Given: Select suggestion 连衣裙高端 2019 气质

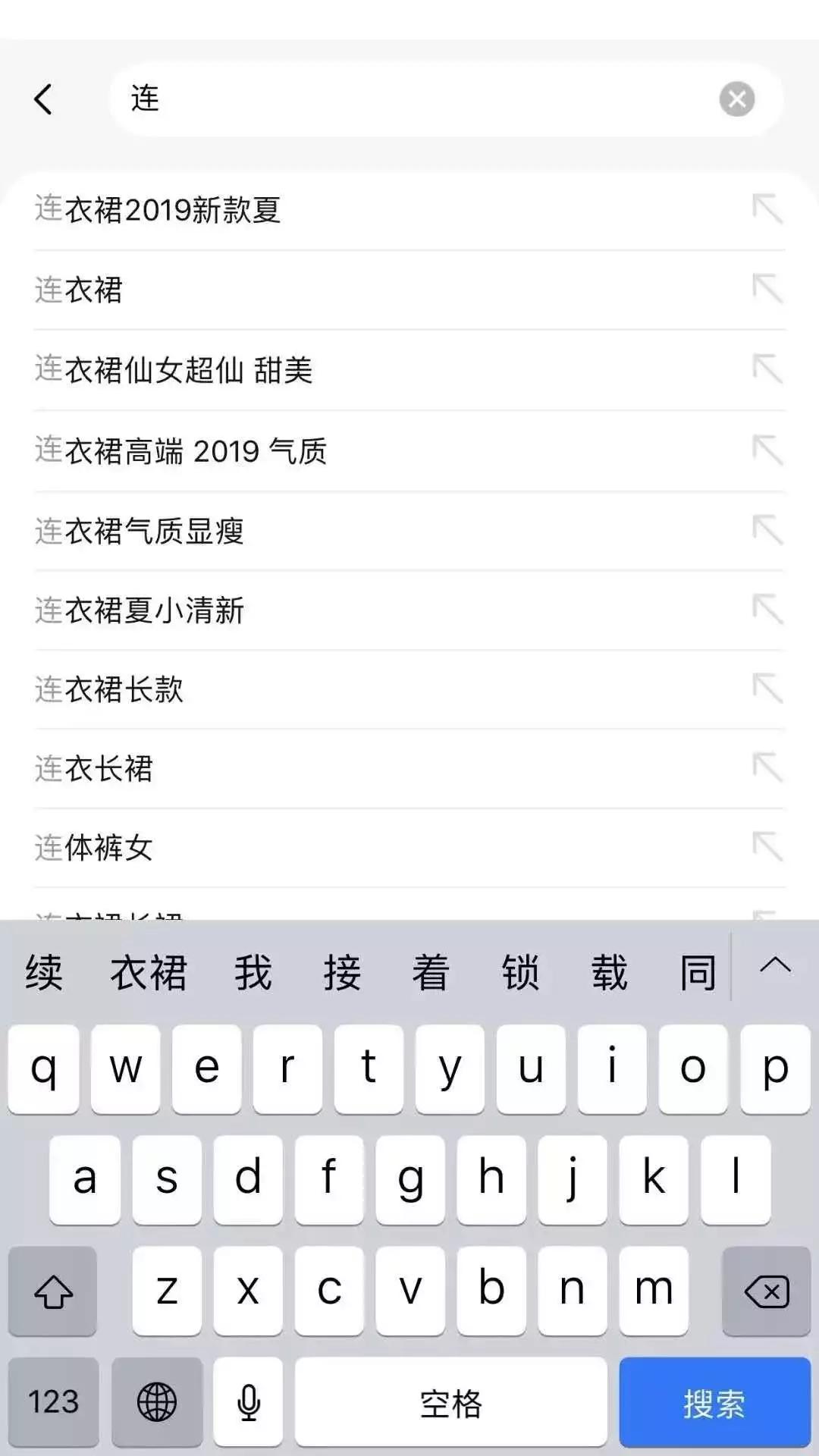Looking at the screenshot, I should coord(180,451).
